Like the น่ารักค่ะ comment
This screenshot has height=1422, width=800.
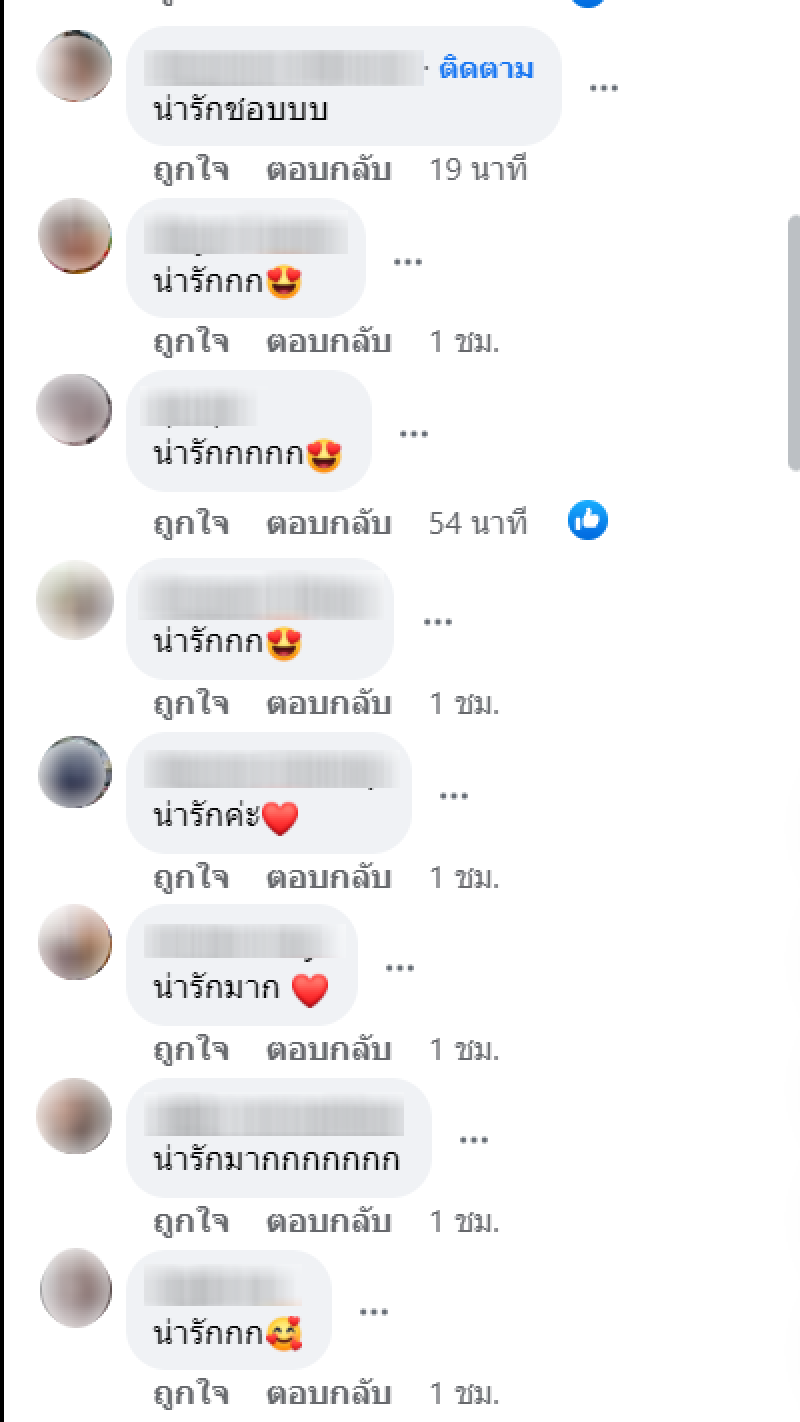191,877
